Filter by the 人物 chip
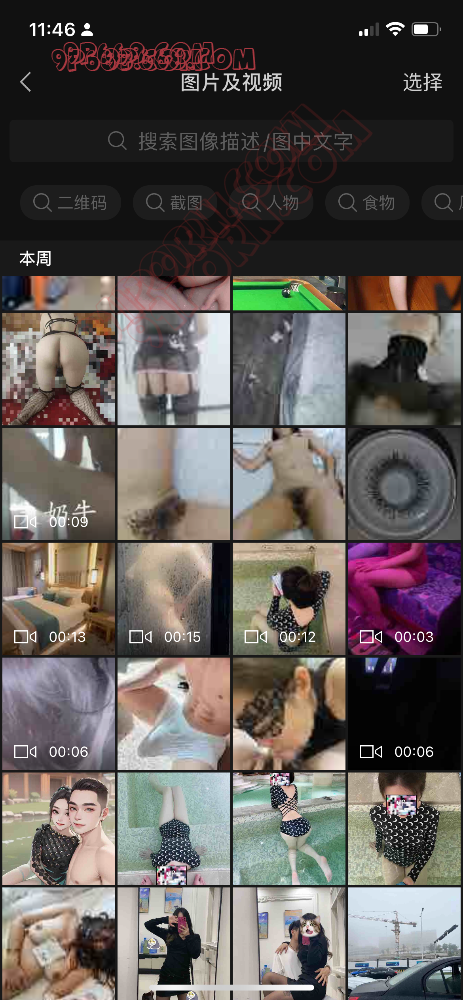The height and width of the screenshot is (1000, 463). coord(271,203)
